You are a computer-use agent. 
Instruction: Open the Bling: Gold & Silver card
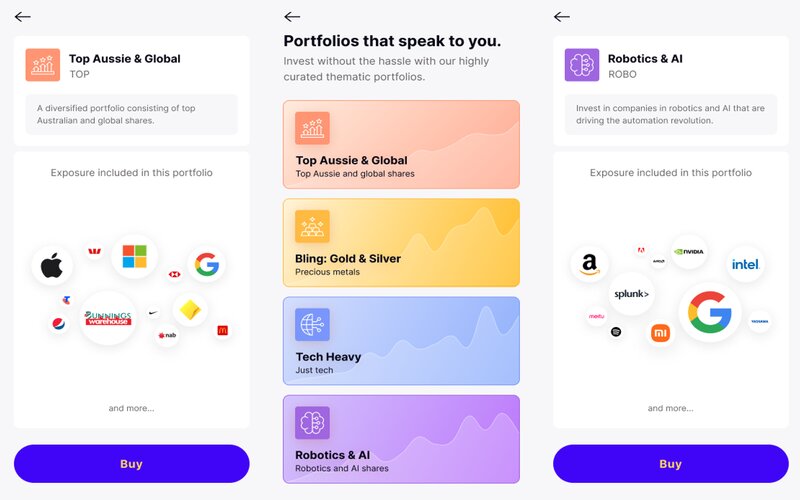coord(401,242)
